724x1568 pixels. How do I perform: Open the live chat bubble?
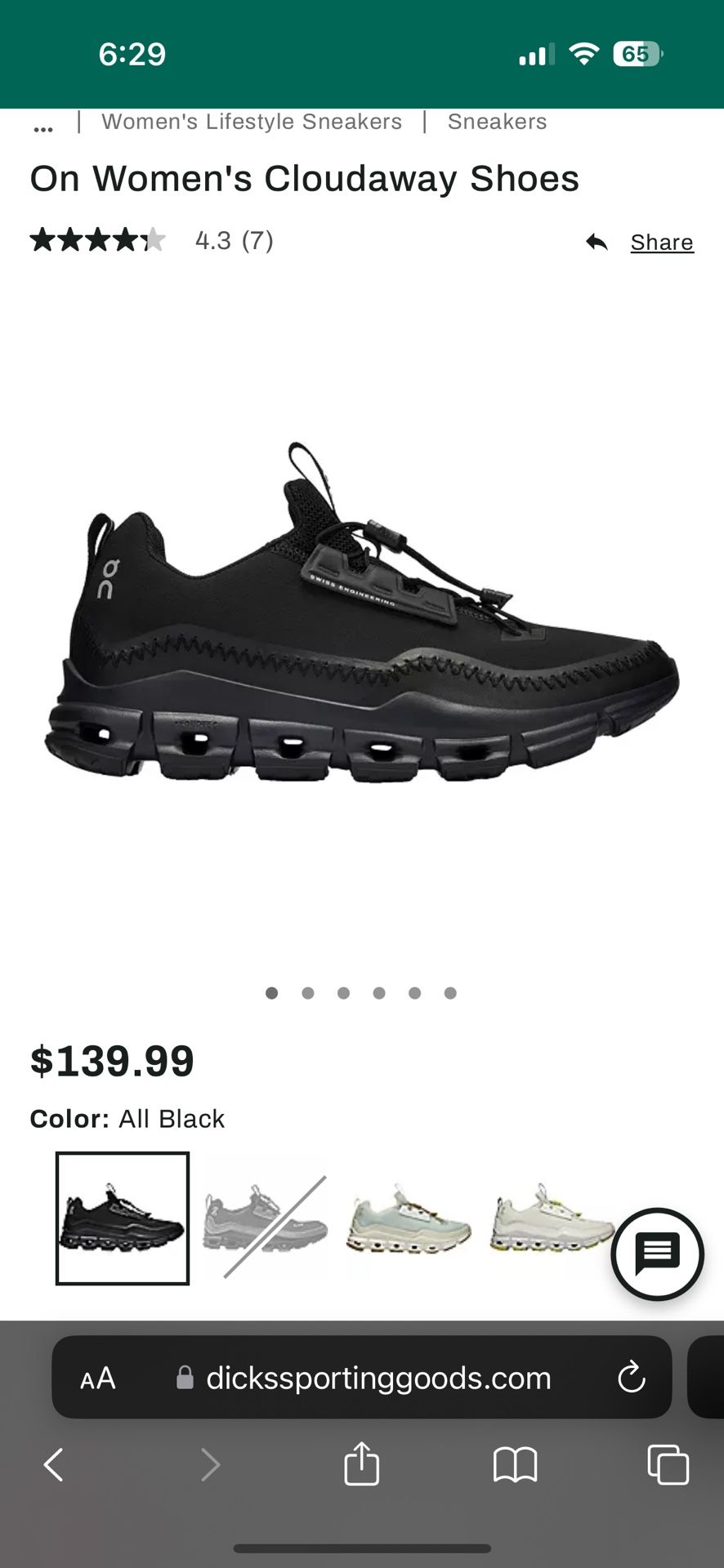click(658, 1254)
